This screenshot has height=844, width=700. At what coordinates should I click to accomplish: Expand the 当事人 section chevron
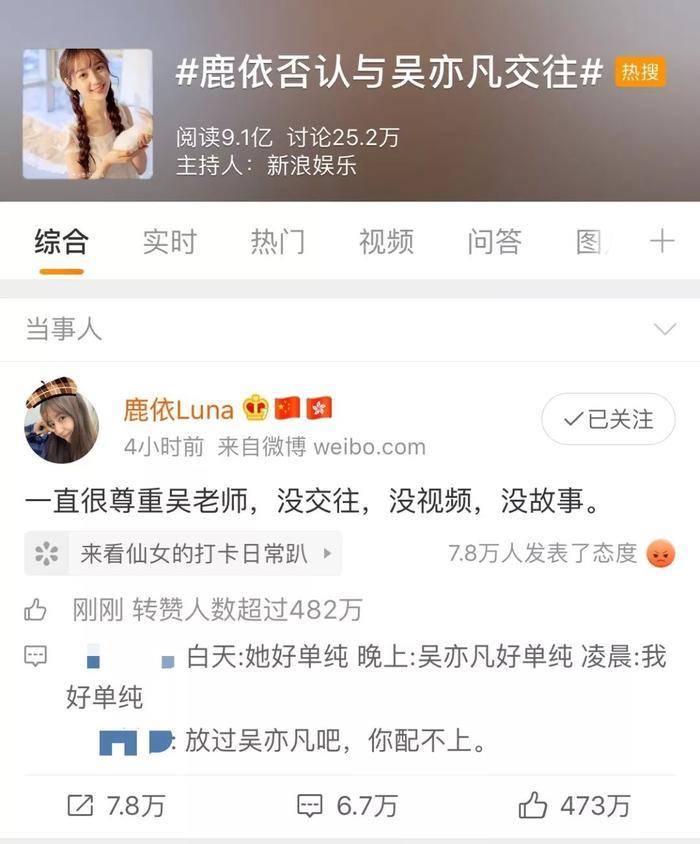click(x=664, y=329)
